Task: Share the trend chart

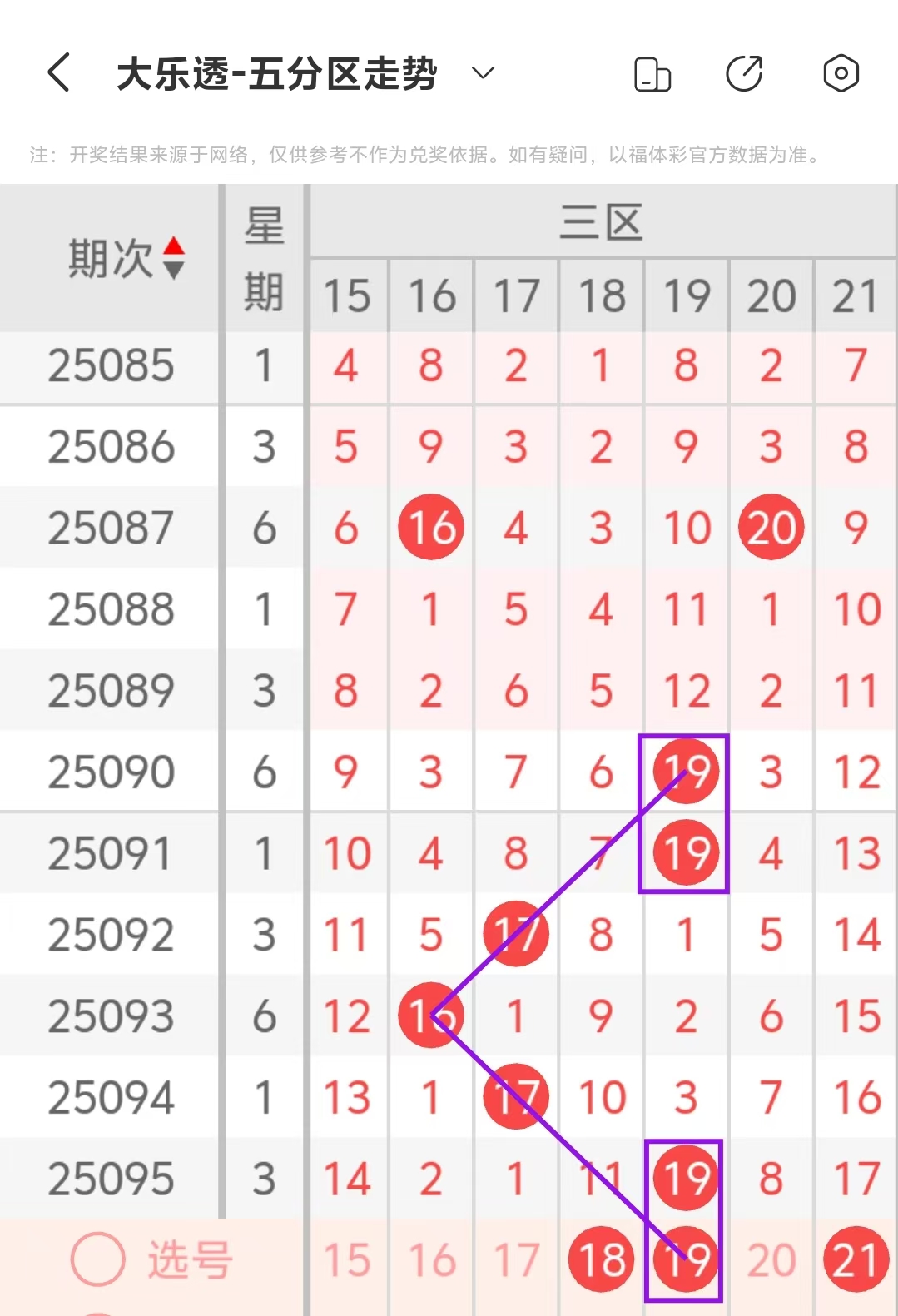Action: [x=745, y=73]
